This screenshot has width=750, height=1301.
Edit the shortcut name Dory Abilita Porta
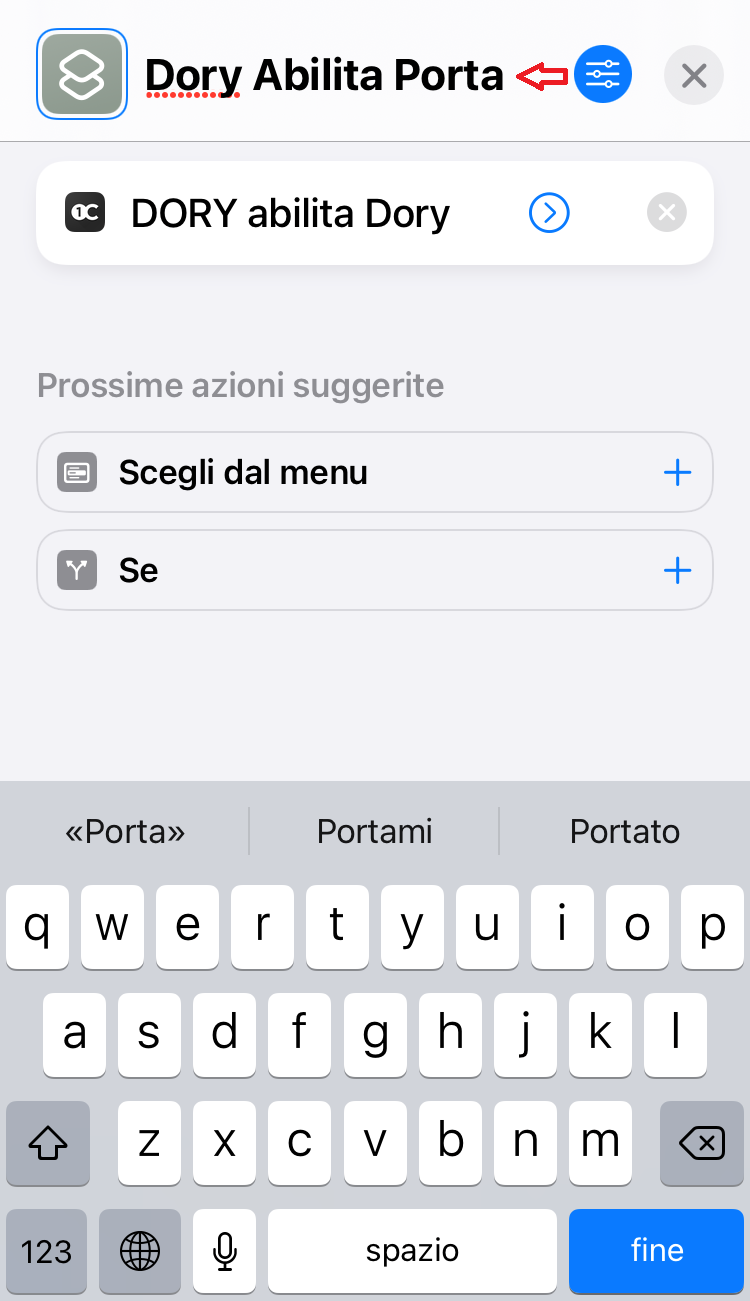(x=324, y=75)
